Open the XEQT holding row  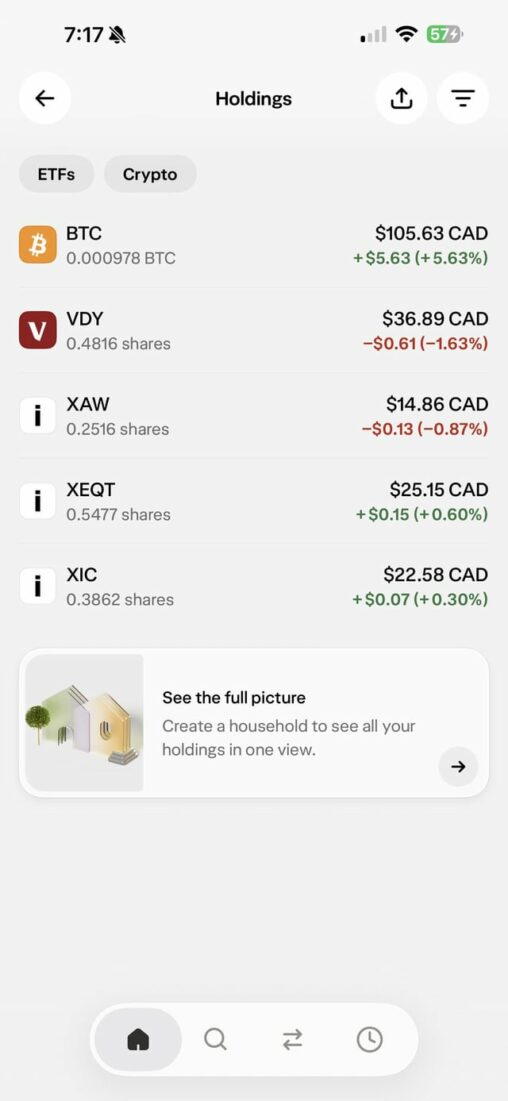coord(254,501)
